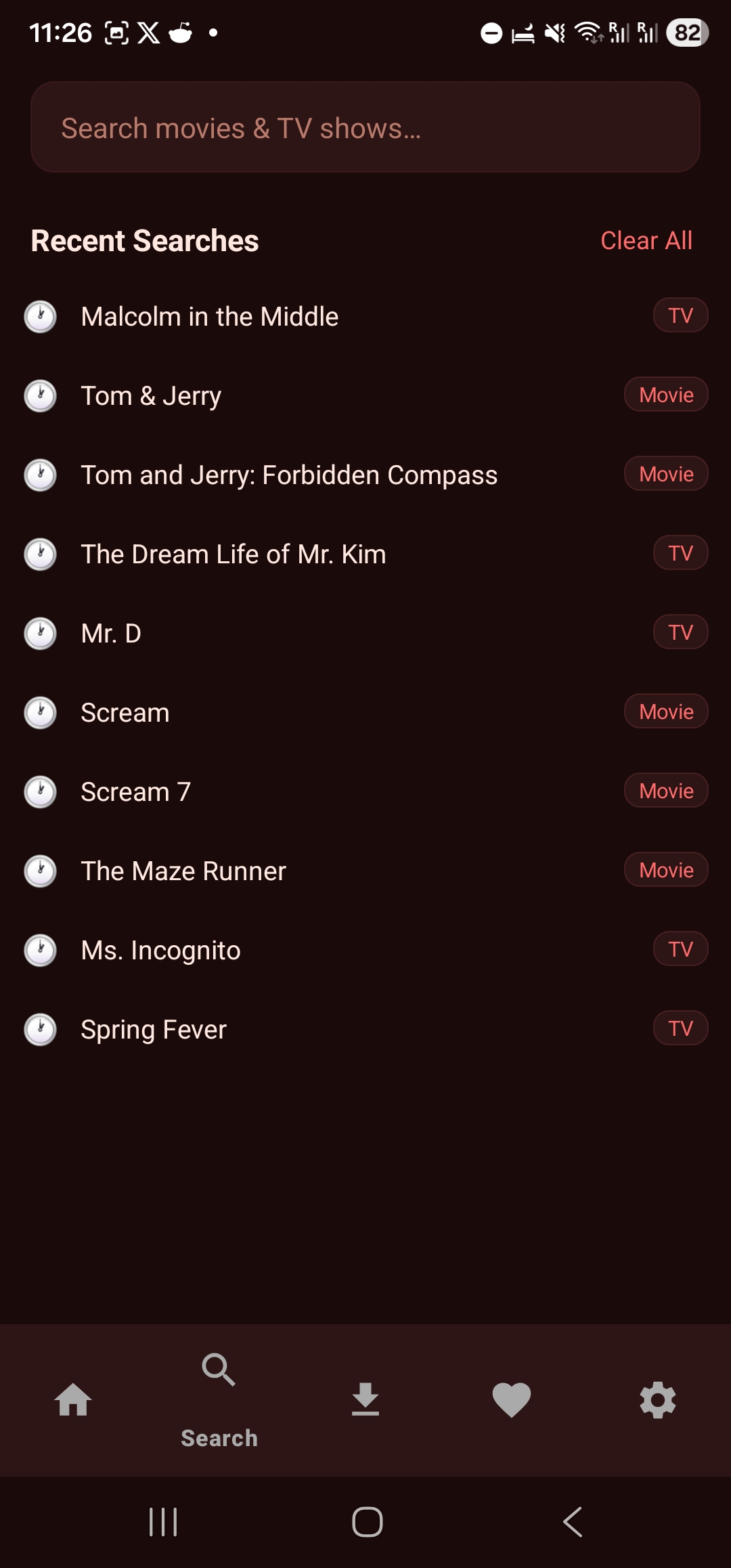Open the Downloads section
Screen dimensions: 731x1568
point(365,1401)
